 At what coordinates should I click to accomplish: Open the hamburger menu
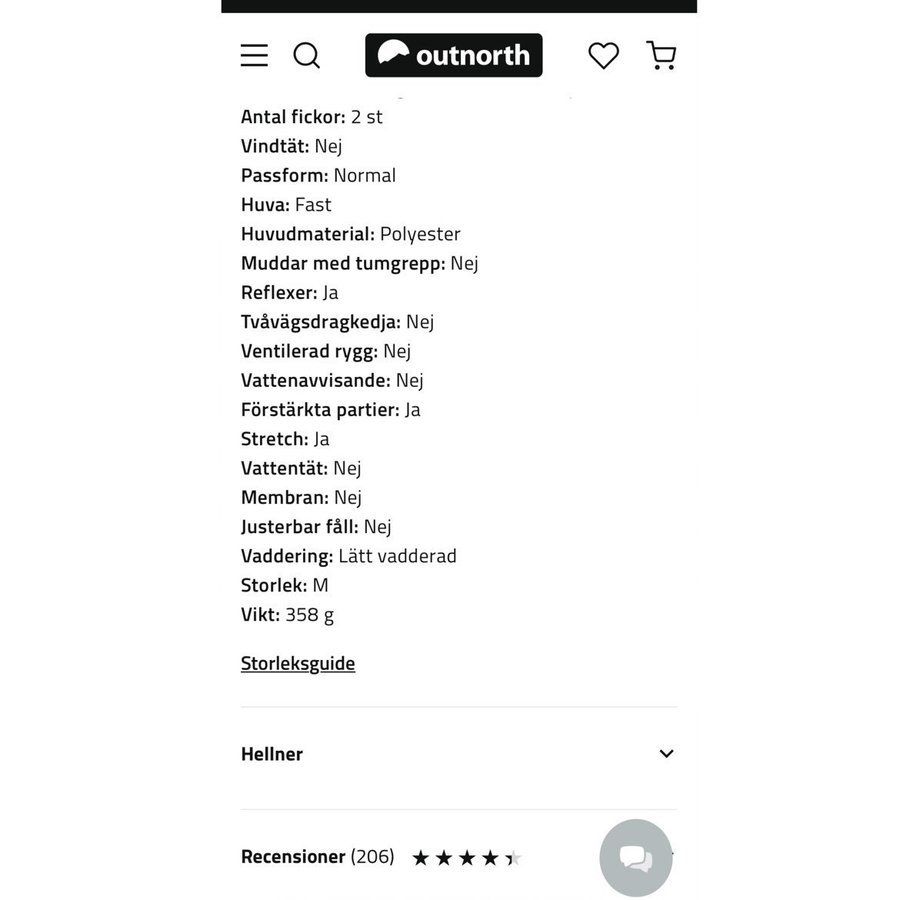click(x=254, y=55)
